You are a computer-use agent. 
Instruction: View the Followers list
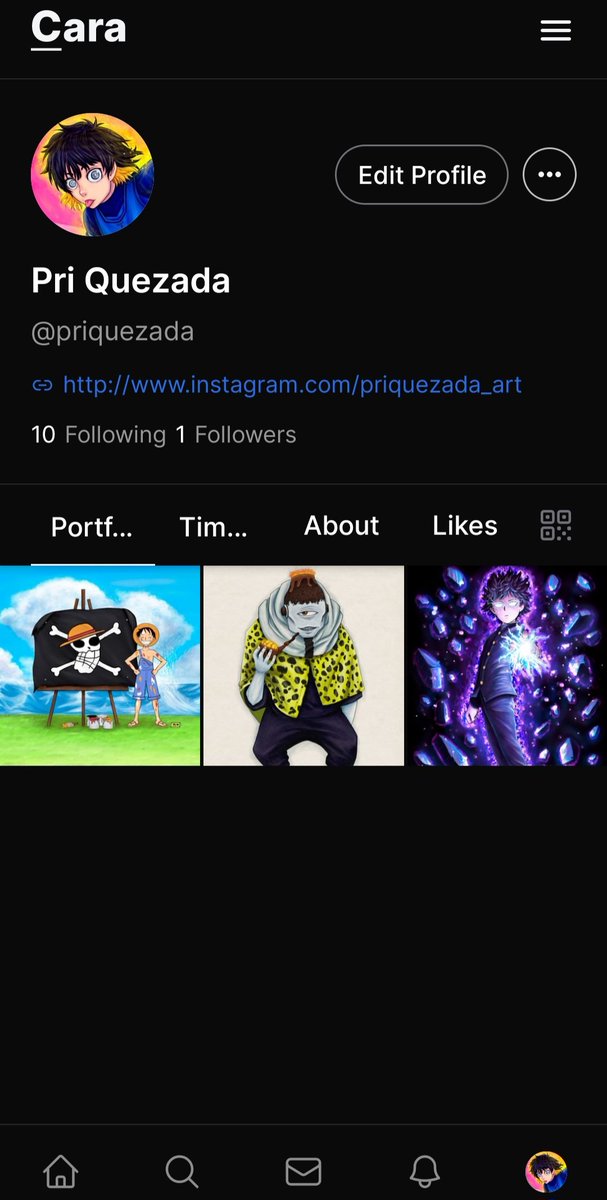(x=236, y=435)
